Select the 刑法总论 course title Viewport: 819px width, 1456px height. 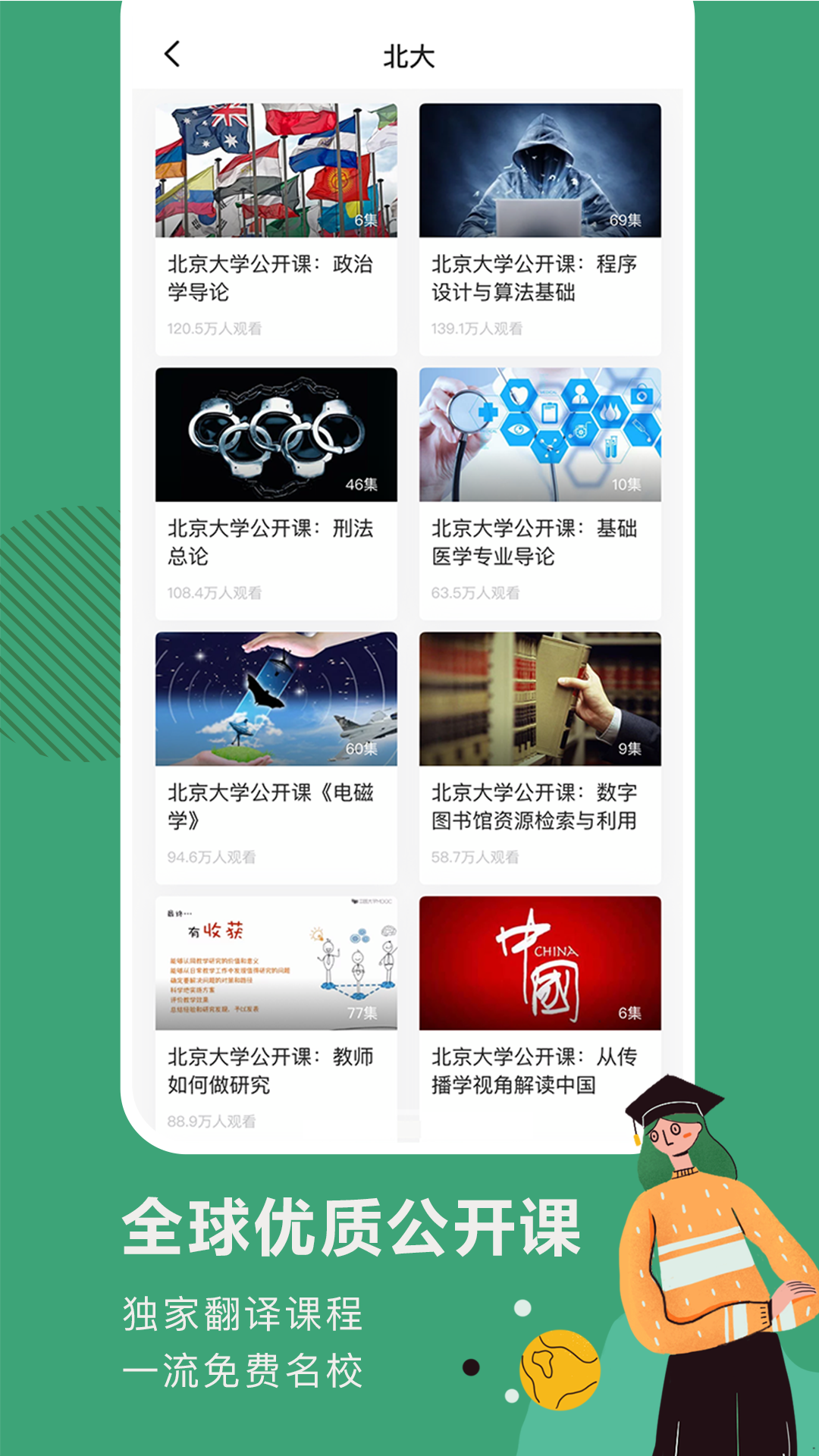[x=273, y=540]
